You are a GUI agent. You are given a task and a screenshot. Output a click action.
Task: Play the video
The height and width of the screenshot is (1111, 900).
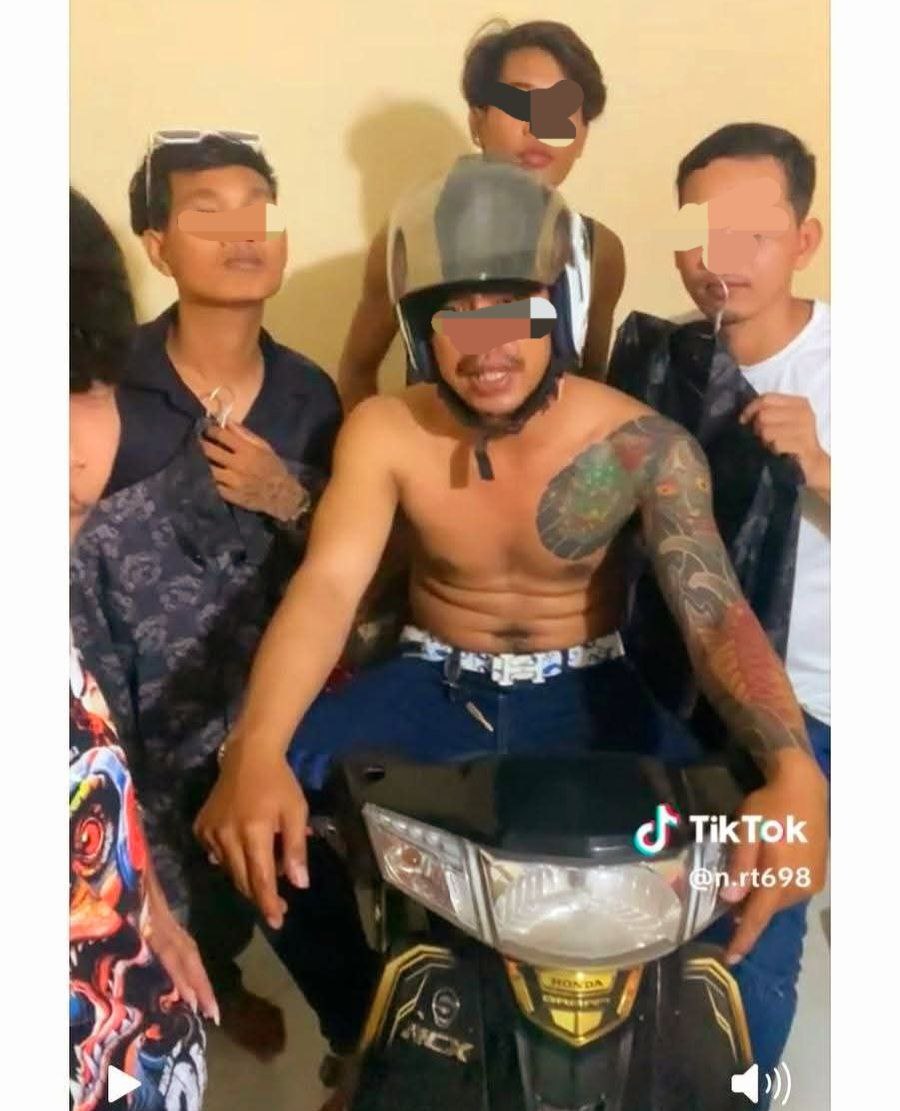(121, 1083)
